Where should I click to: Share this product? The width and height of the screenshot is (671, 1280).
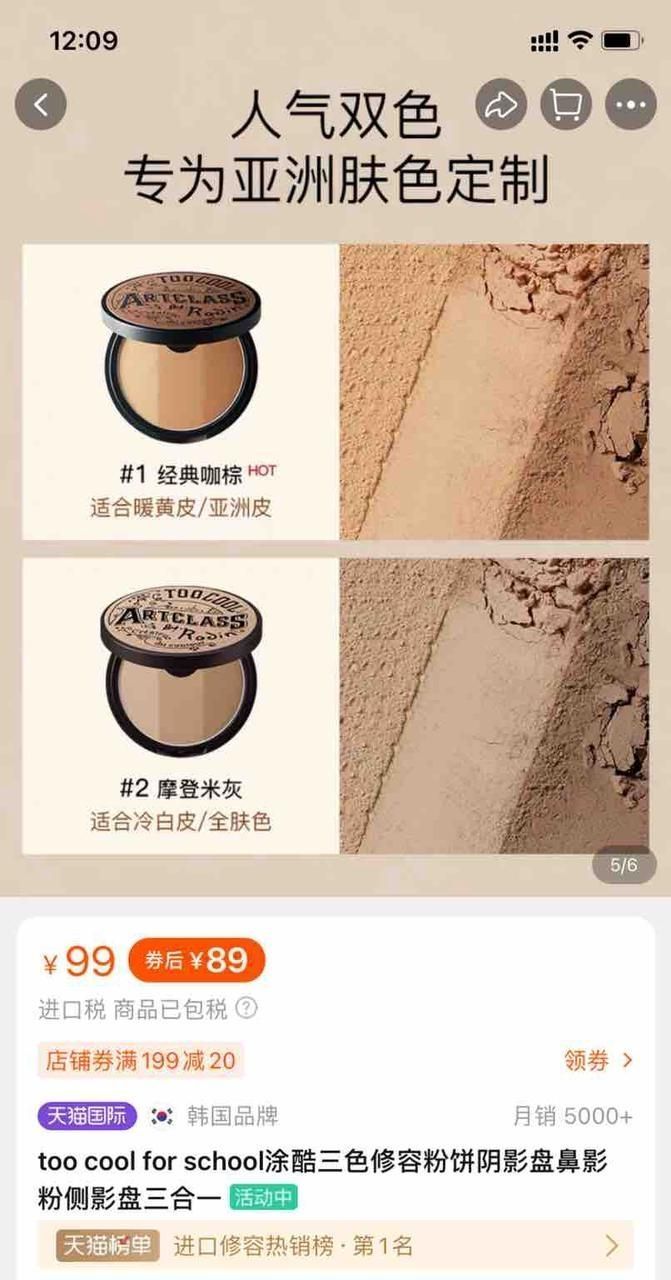coord(501,105)
